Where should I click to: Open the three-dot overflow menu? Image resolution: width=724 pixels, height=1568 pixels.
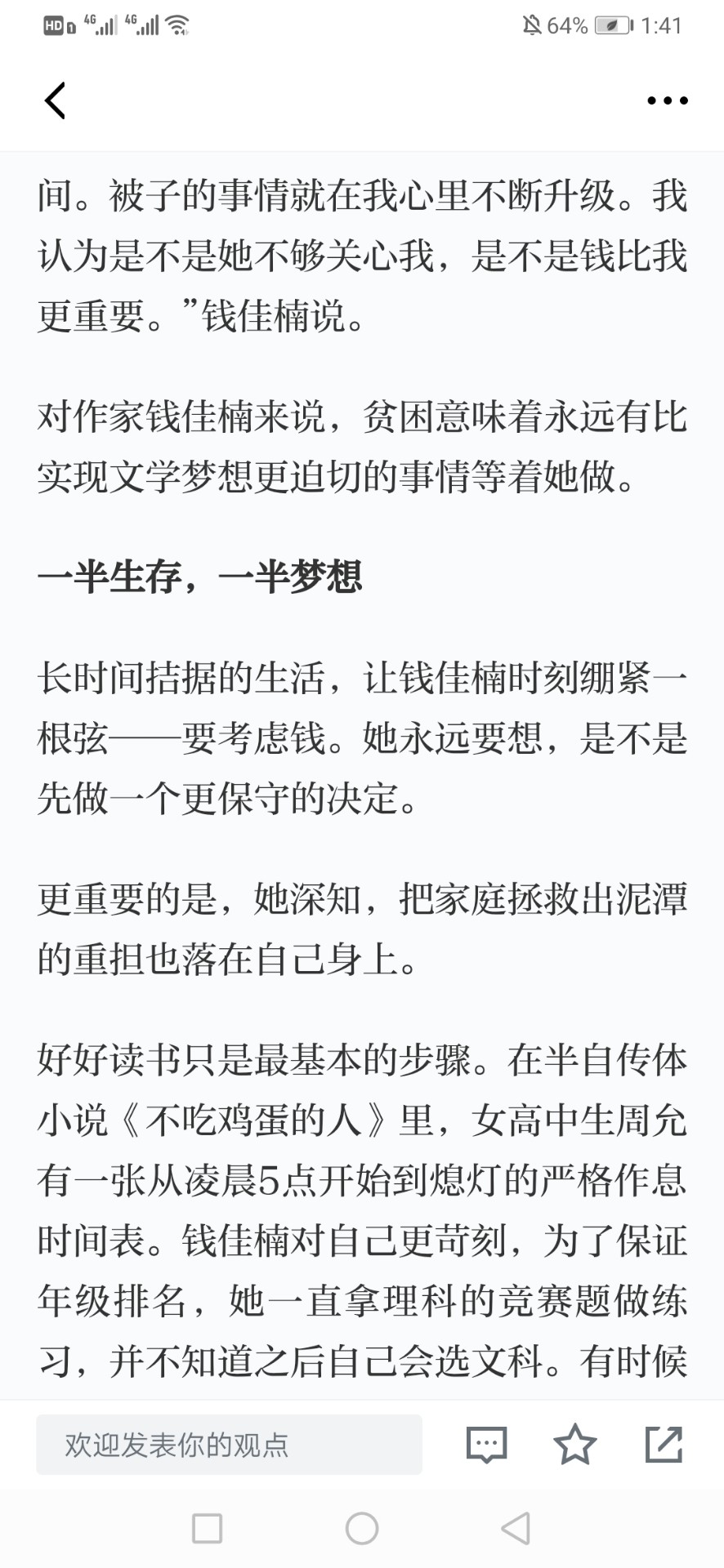[x=667, y=101]
